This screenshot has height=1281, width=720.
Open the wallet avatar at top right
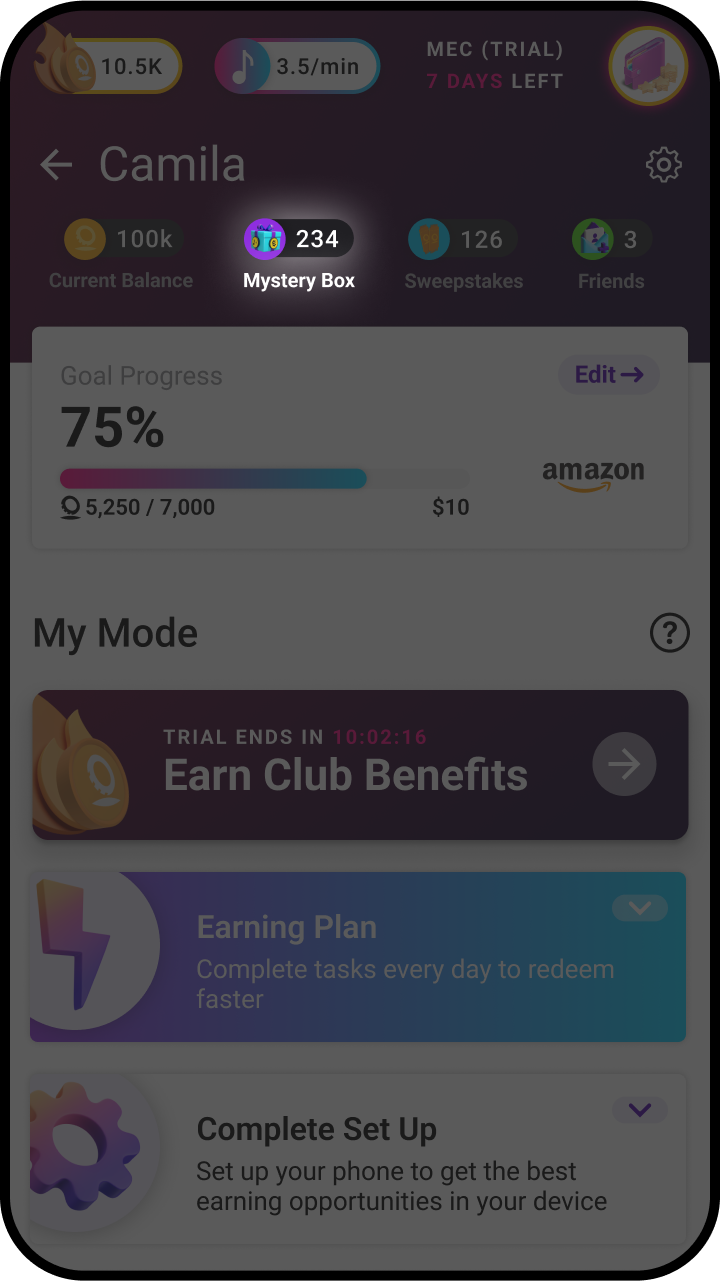[648, 66]
